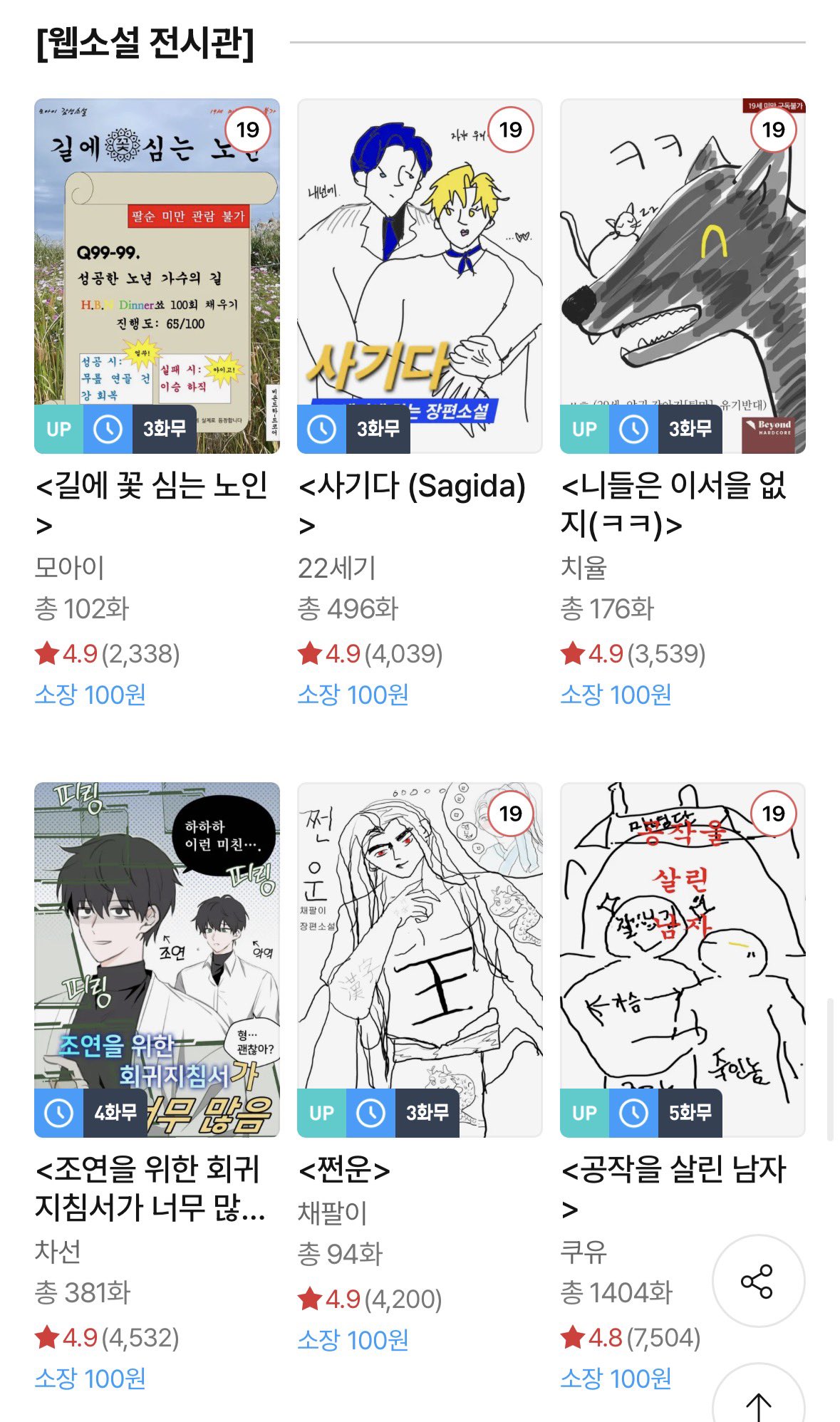Select the 5화무 label on 공작을 살린 남자

[x=690, y=1112]
